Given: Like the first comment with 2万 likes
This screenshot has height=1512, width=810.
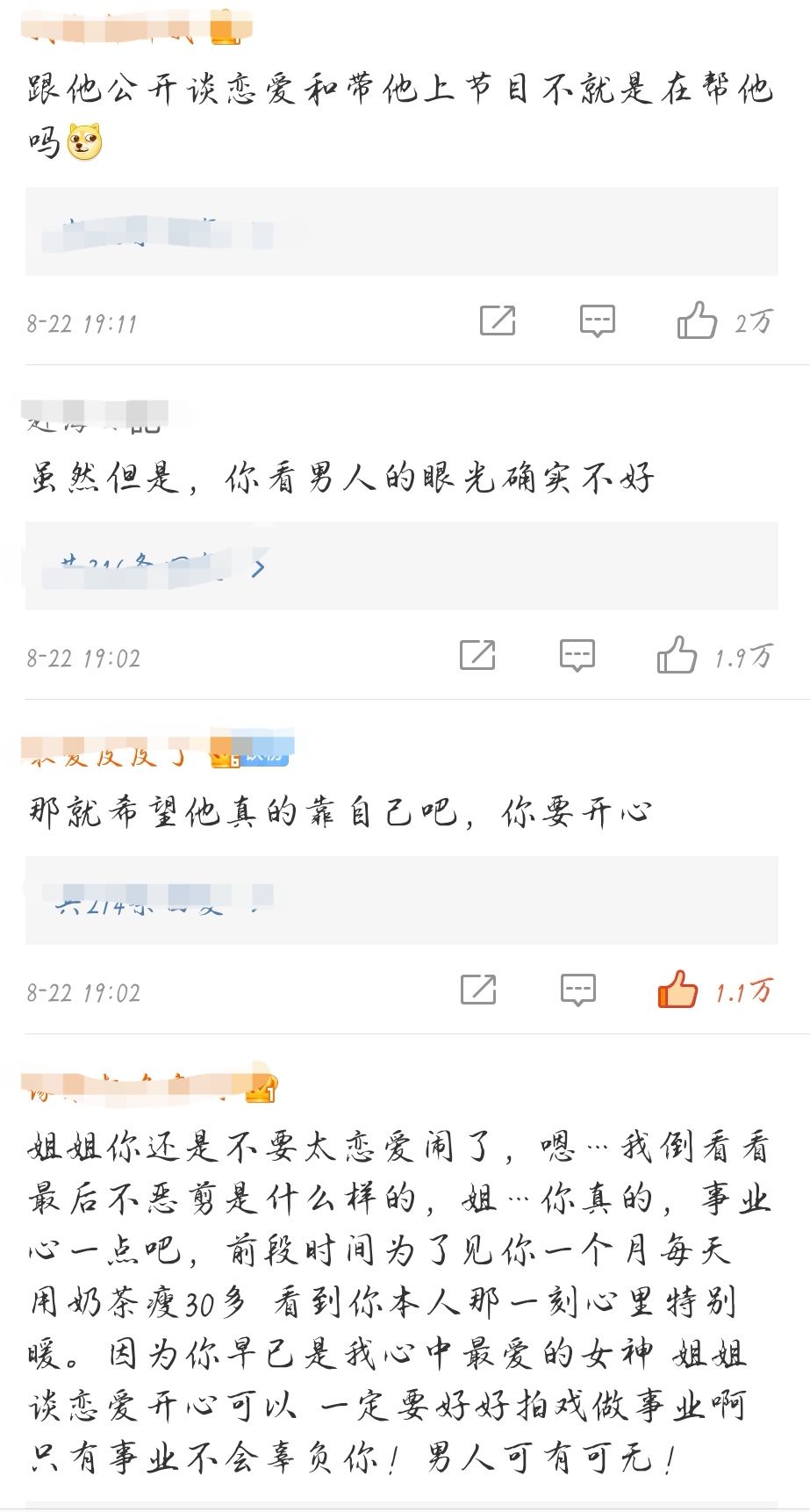Looking at the screenshot, I should (x=694, y=320).
